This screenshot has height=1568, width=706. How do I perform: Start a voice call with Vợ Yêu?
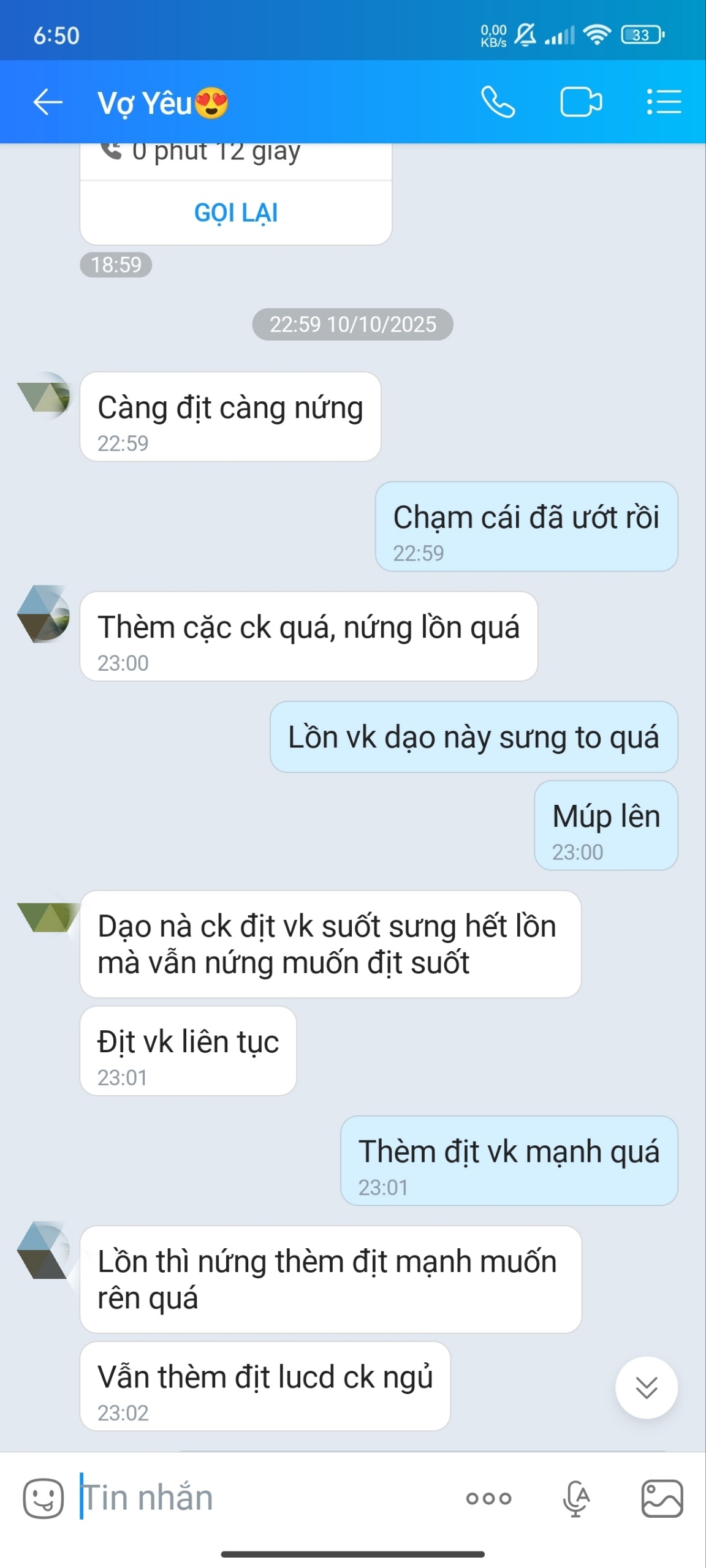click(498, 102)
